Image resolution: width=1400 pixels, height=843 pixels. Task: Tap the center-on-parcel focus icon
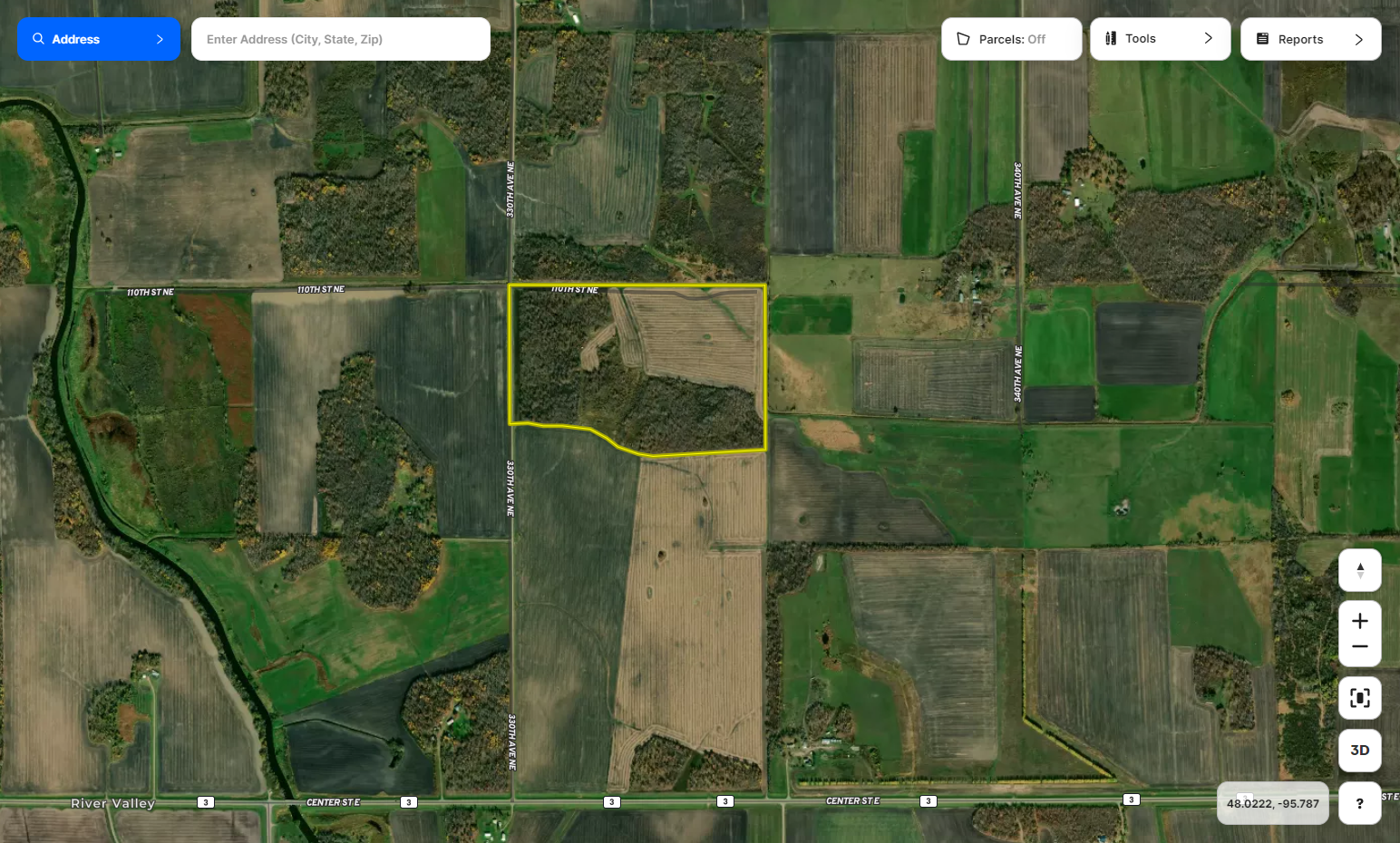(x=1359, y=698)
